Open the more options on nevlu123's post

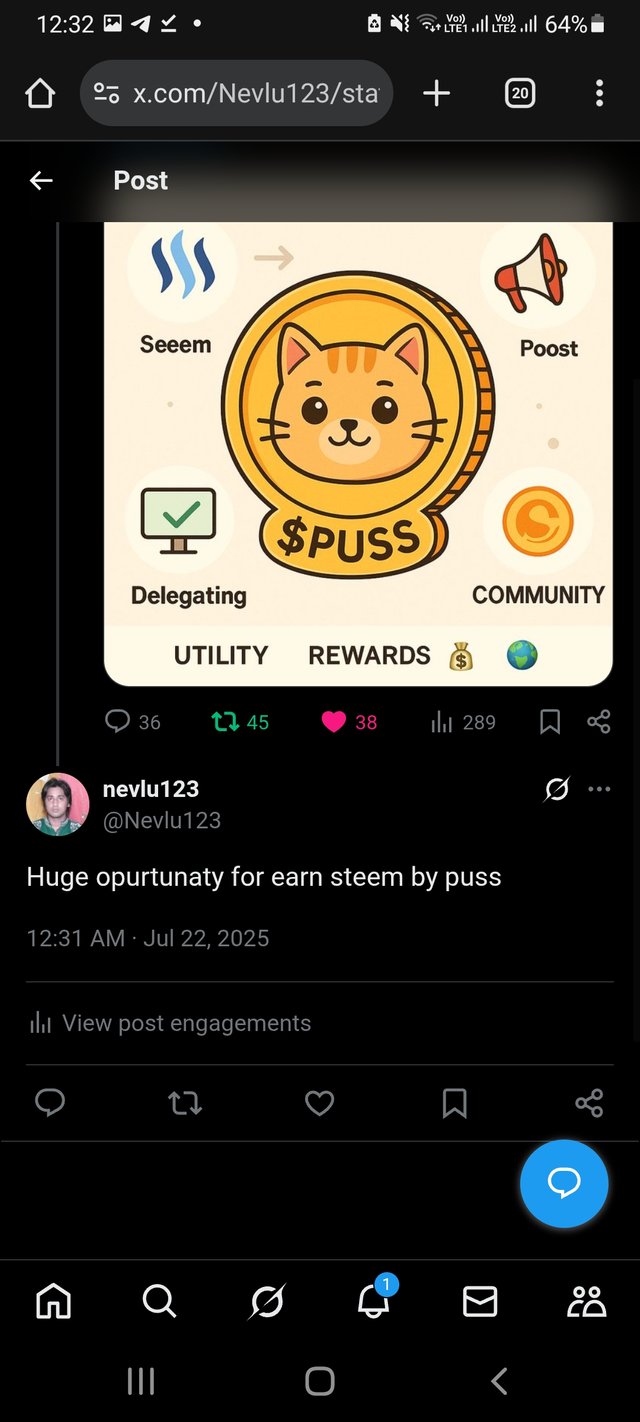pyautogui.click(x=599, y=789)
